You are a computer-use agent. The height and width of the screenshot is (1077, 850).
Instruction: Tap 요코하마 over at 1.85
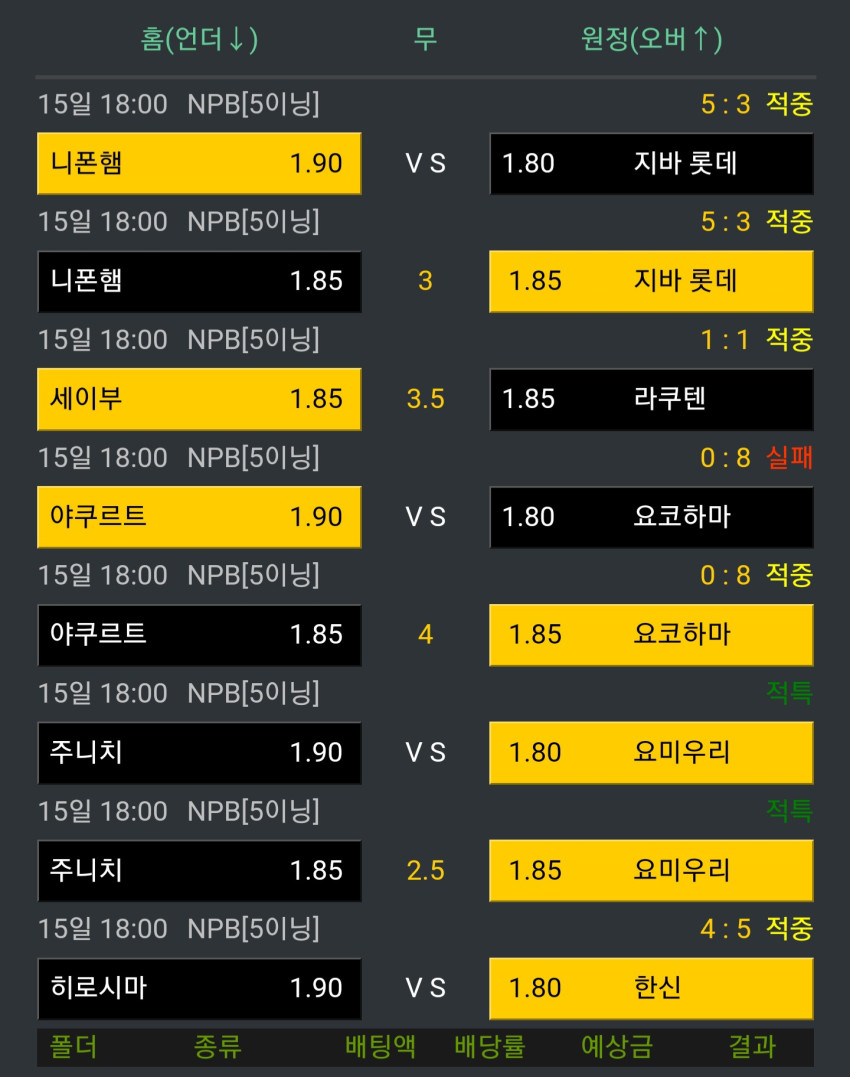[x=651, y=635]
